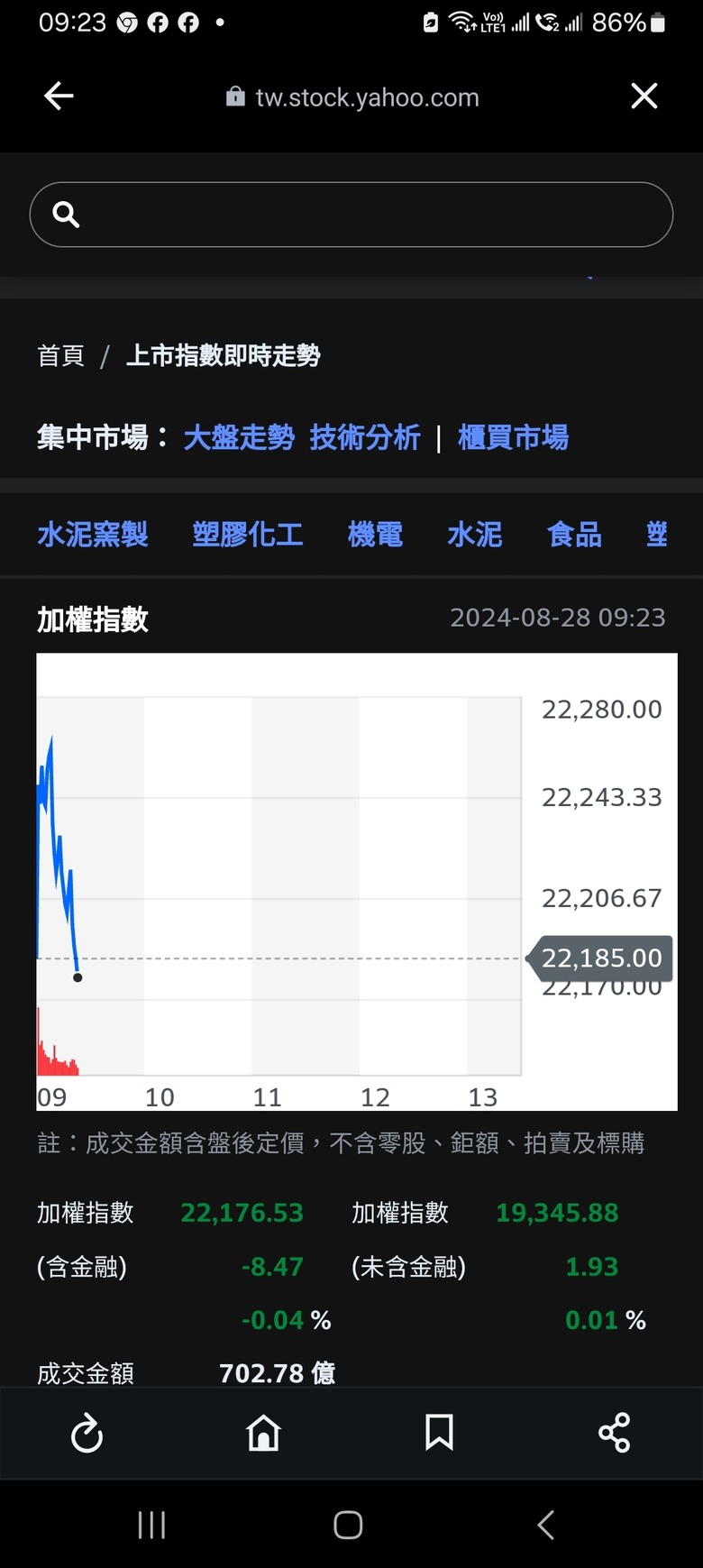This screenshot has width=703, height=1568.
Task: Open recent apps from the navigation bar
Action: (x=151, y=1526)
